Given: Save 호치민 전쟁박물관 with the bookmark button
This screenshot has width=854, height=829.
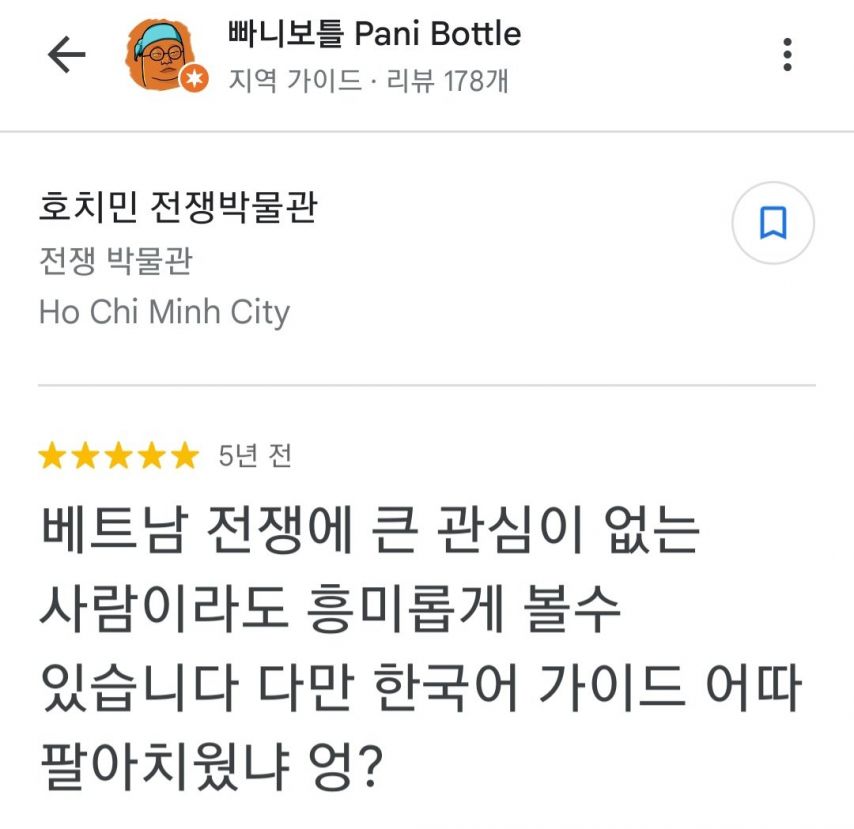Looking at the screenshot, I should [773, 223].
